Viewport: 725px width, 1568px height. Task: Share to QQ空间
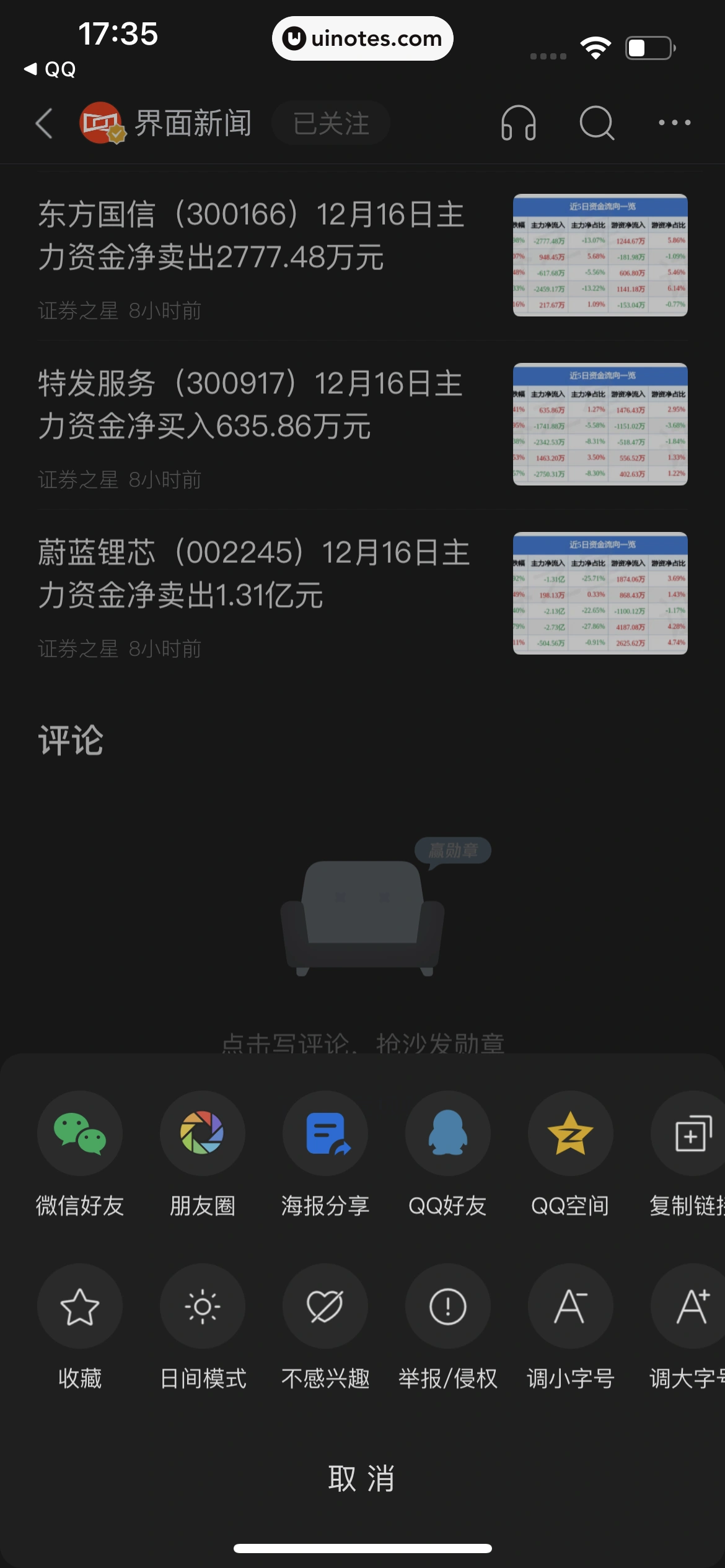(x=569, y=1133)
